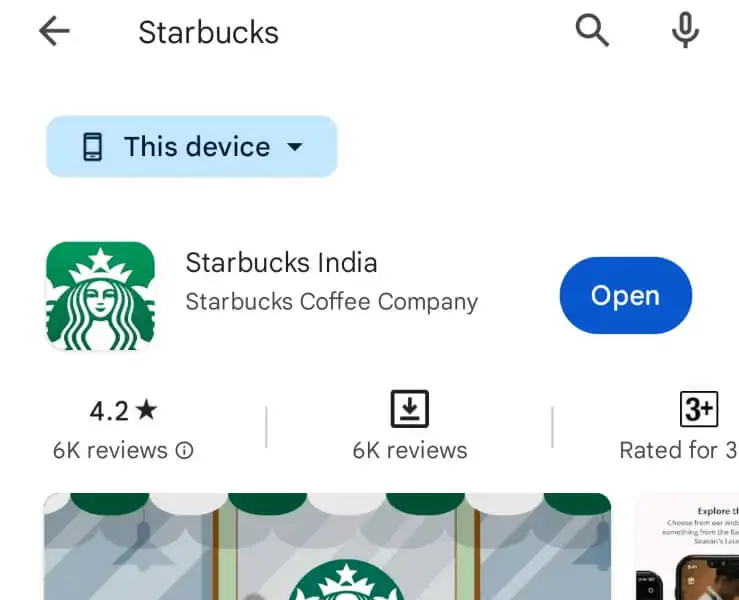Expand the This device filter chip
The height and width of the screenshot is (600, 739).
[x=191, y=147]
